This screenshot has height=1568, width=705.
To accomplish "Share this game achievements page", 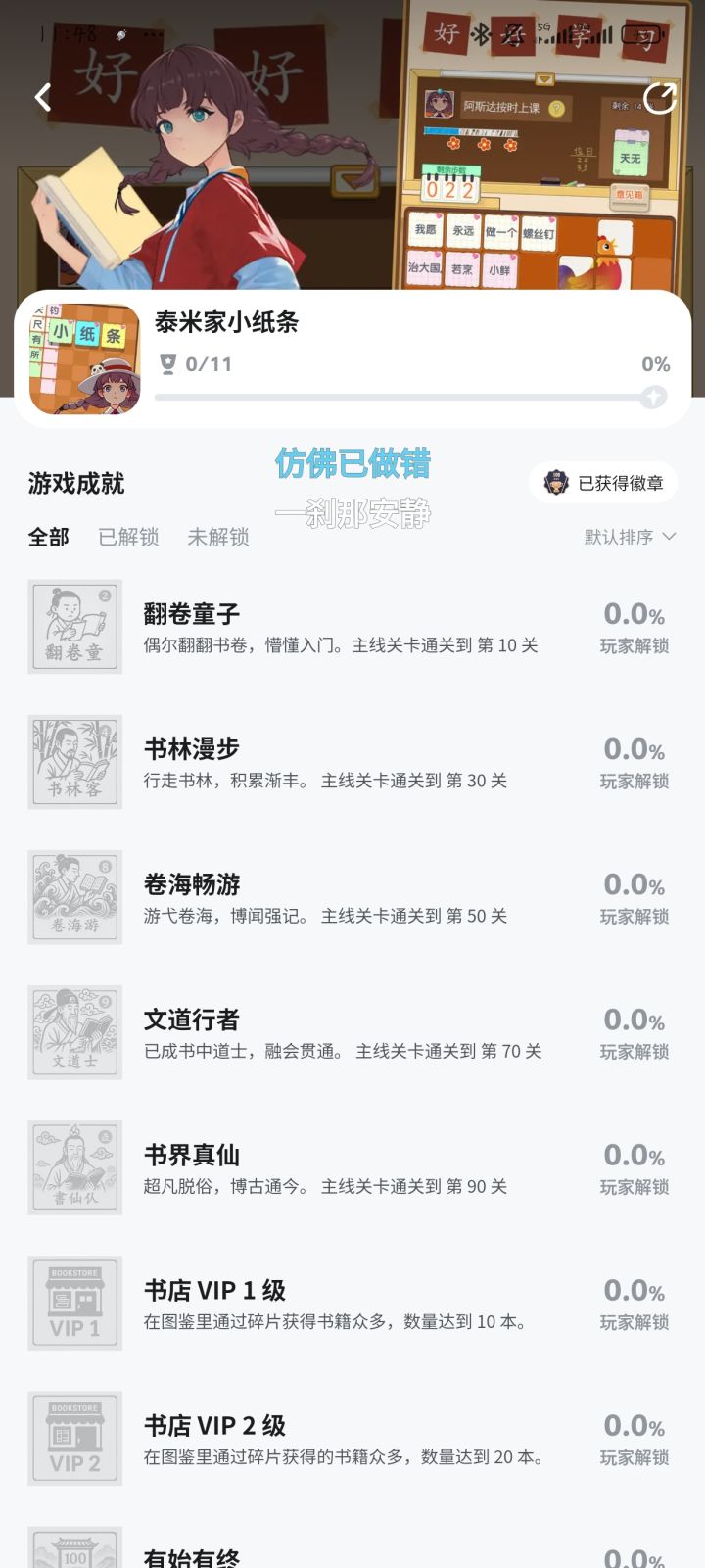I will coord(660,97).
